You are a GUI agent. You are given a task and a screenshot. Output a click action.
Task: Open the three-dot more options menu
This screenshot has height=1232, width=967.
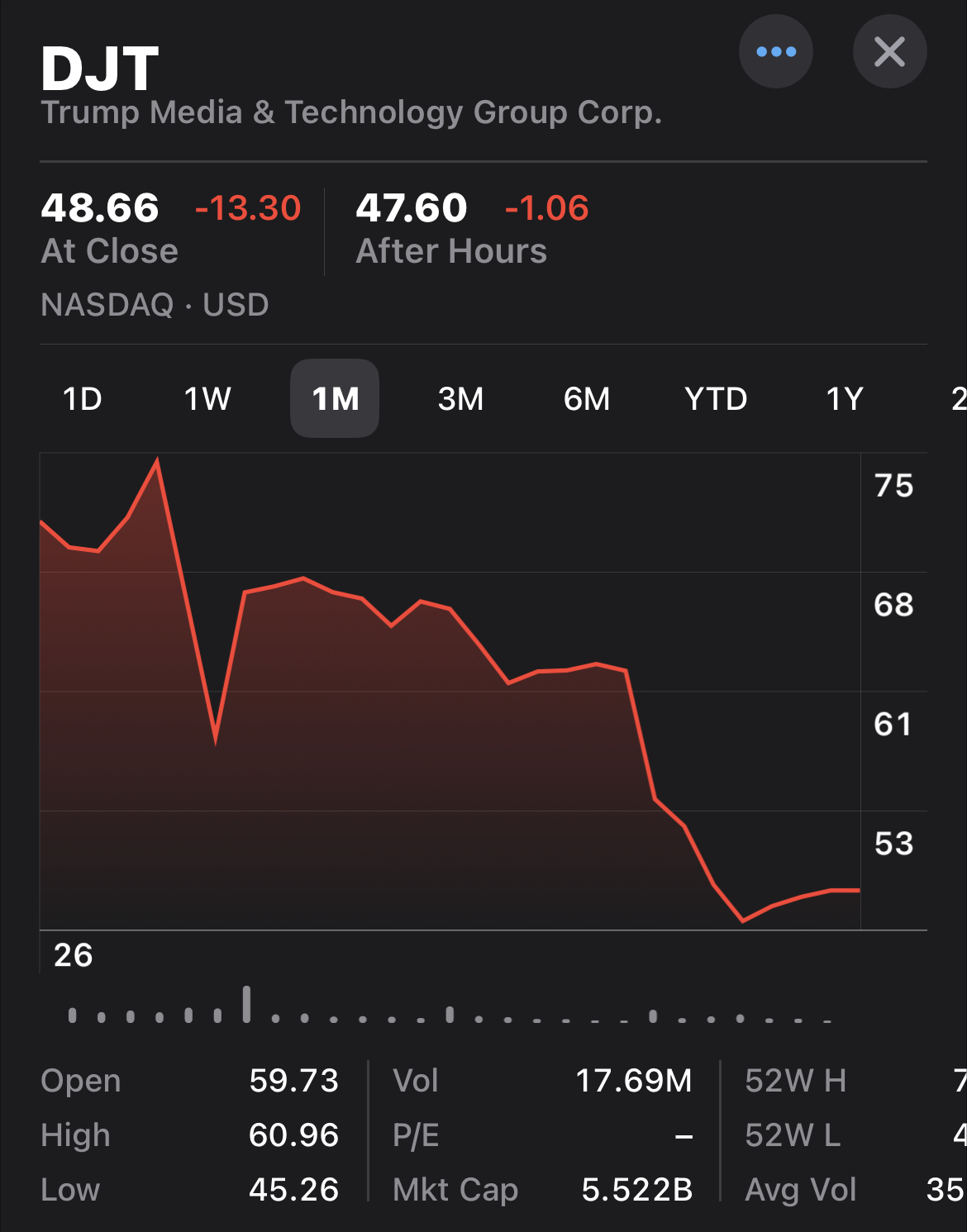click(775, 52)
